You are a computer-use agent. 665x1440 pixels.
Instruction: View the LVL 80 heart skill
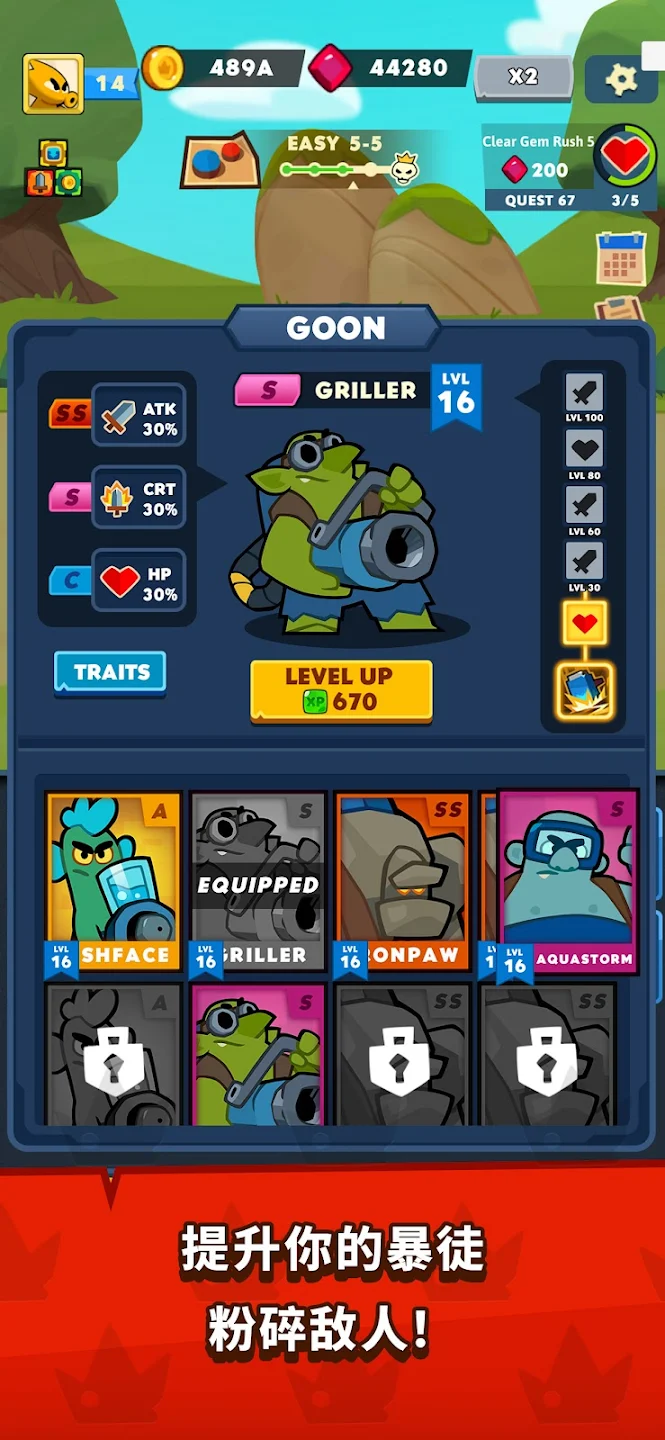pos(584,454)
